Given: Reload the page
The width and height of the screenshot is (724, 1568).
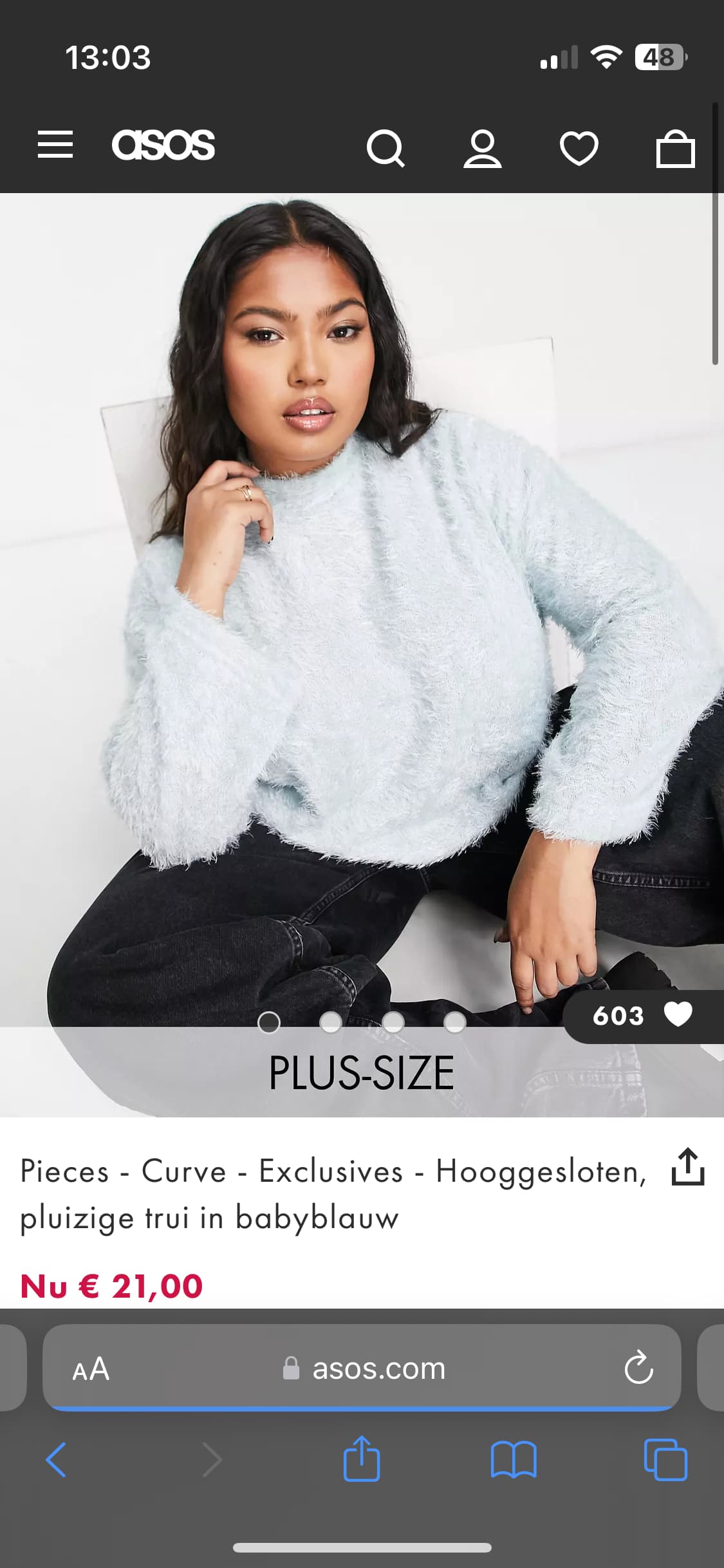Looking at the screenshot, I should 639,1368.
